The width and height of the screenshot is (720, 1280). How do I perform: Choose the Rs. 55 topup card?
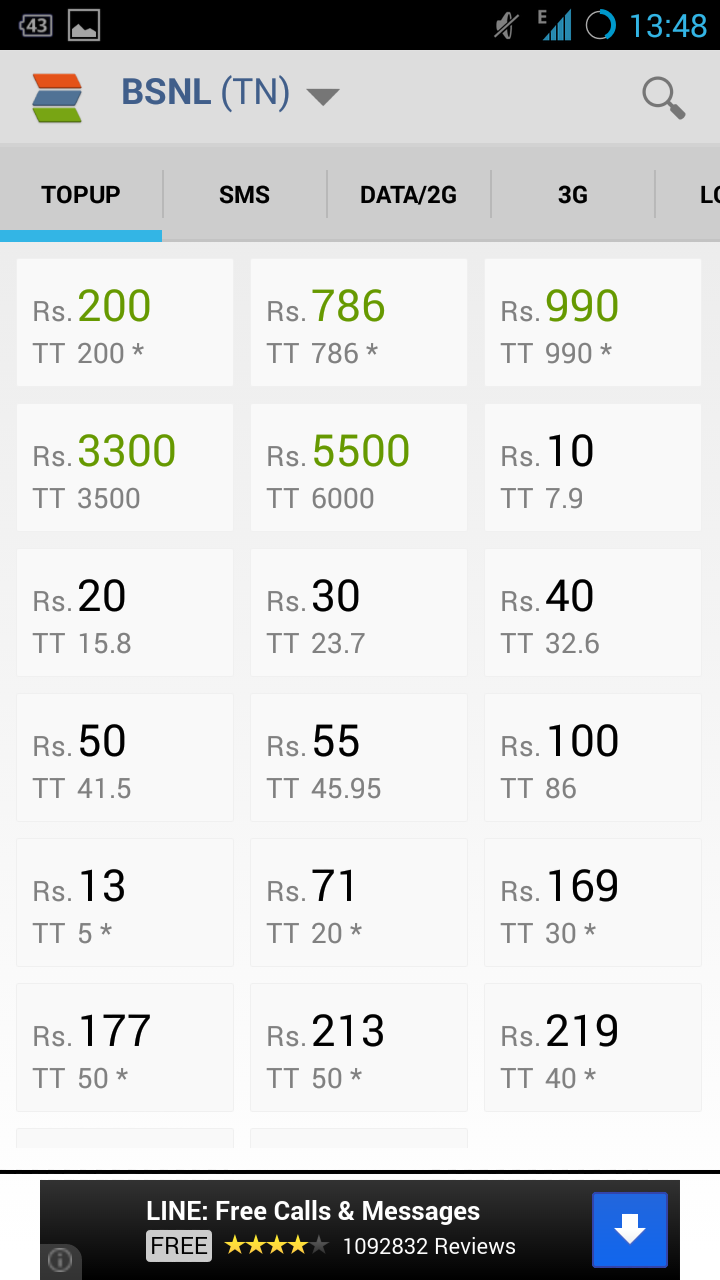(359, 758)
